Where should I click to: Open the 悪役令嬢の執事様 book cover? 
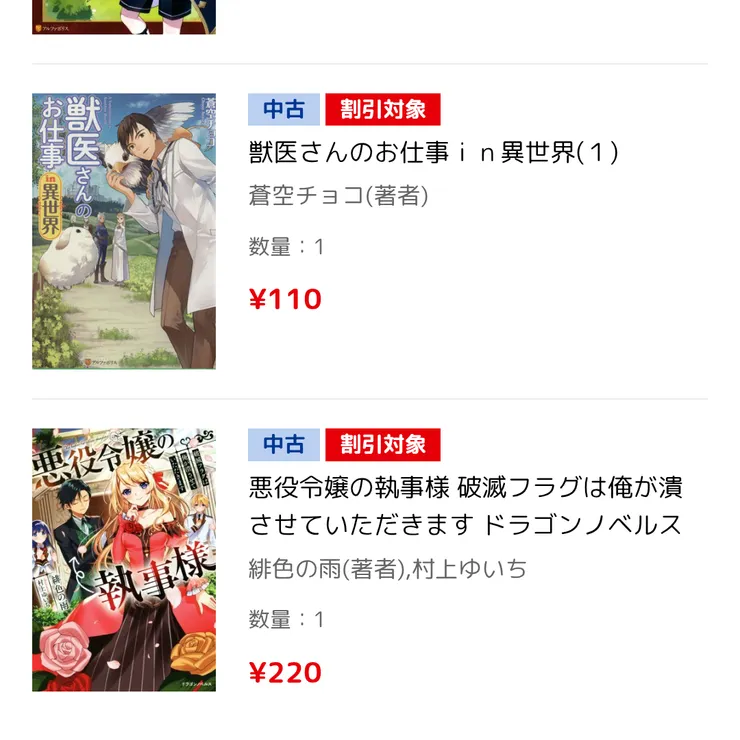click(124, 560)
